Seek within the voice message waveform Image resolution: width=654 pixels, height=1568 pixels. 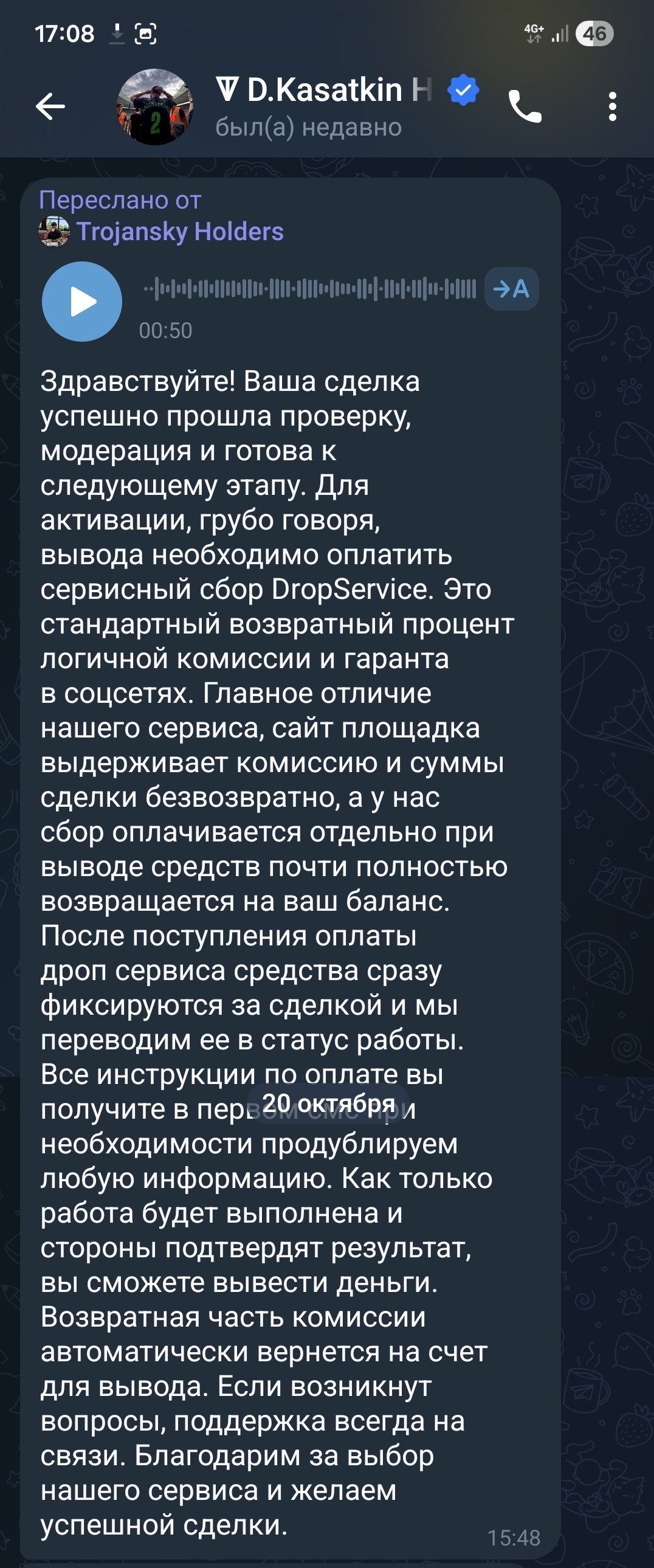(x=310, y=289)
